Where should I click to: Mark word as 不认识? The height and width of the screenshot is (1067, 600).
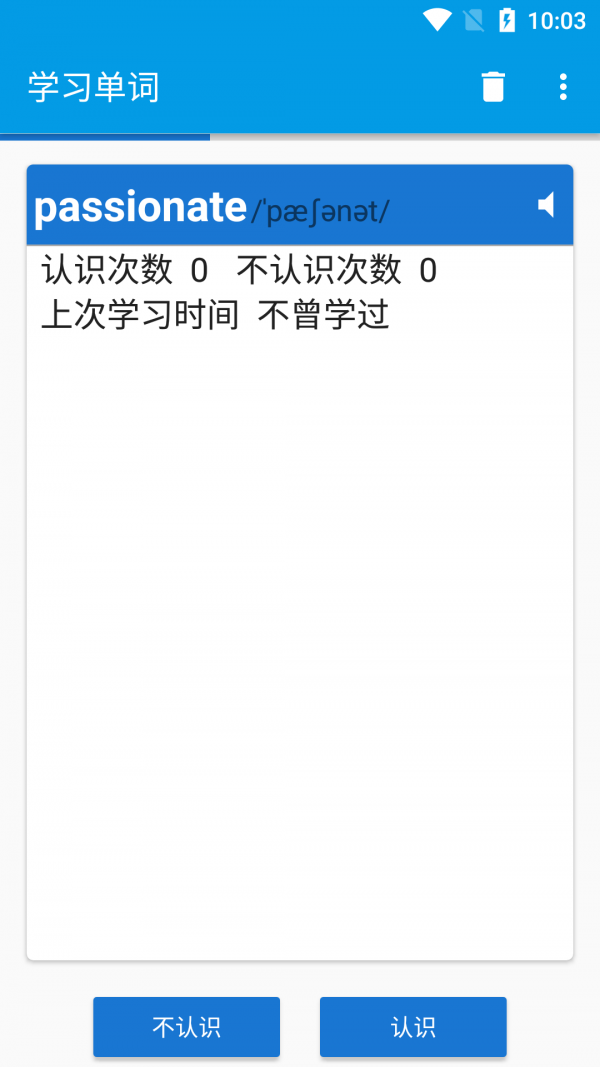(187, 1027)
